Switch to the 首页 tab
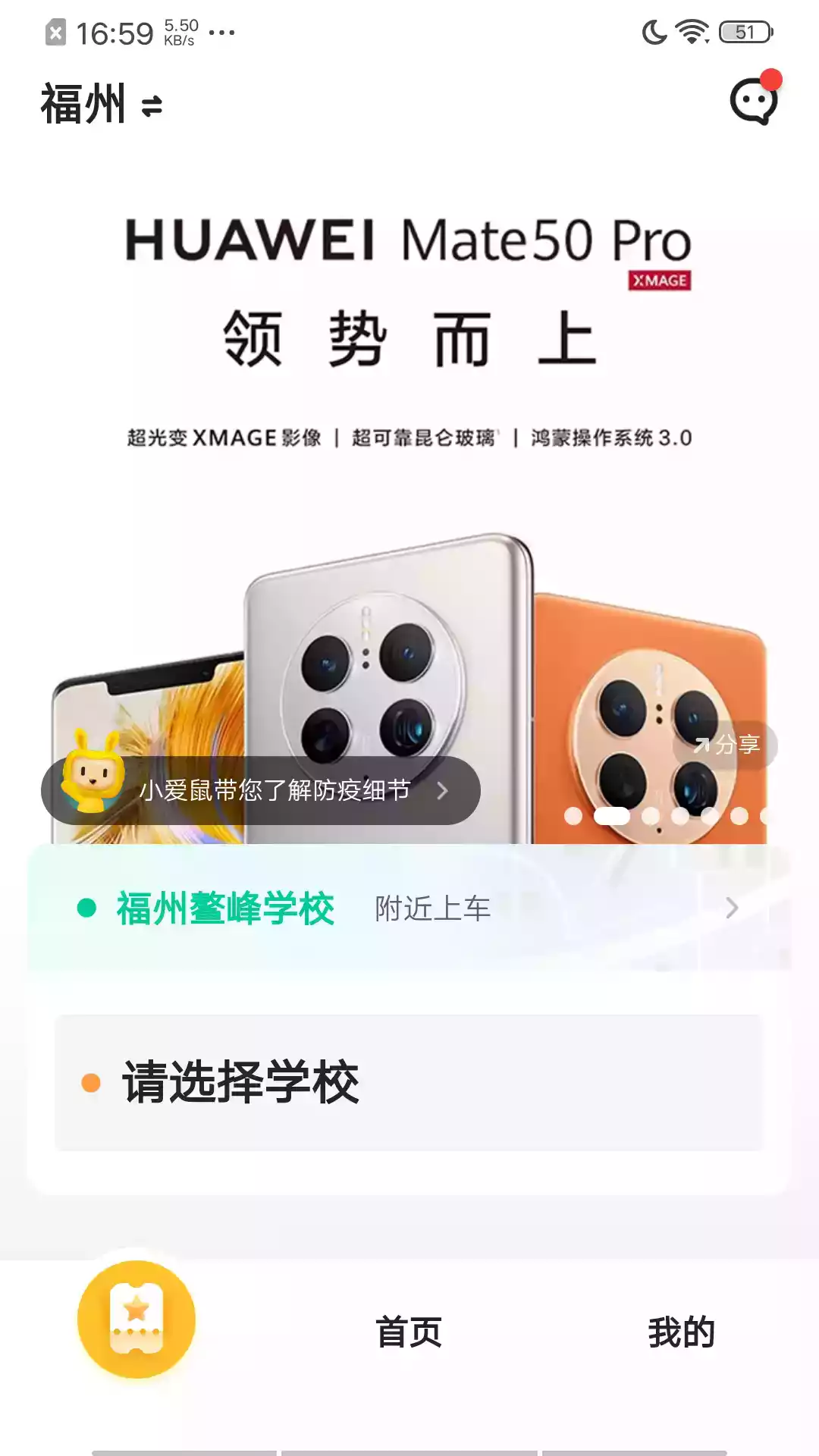 coord(409,1333)
